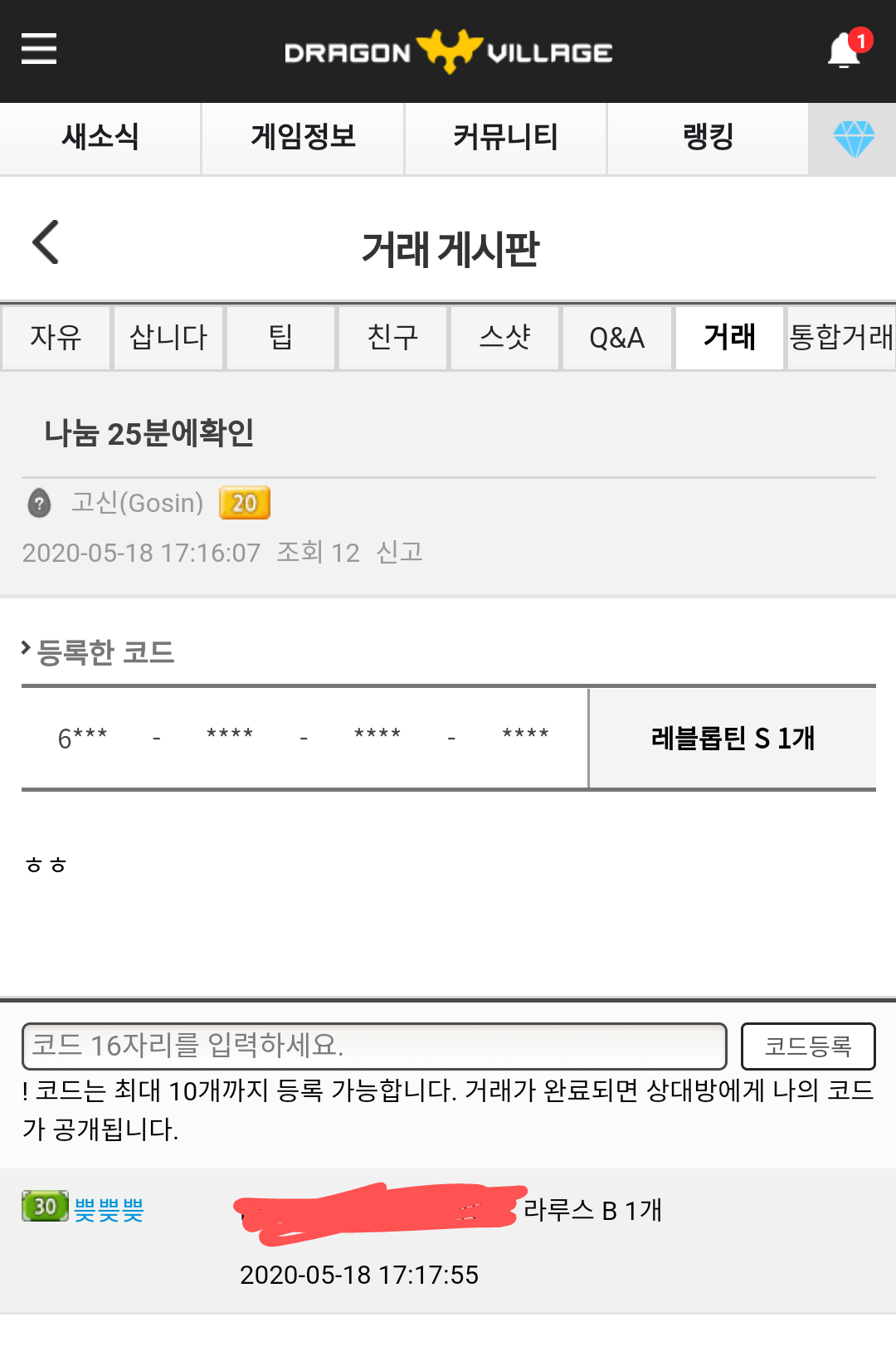The width and height of the screenshot is (896, 1361).
Task: Open the 게임정보 section
Action: point(303,138)
